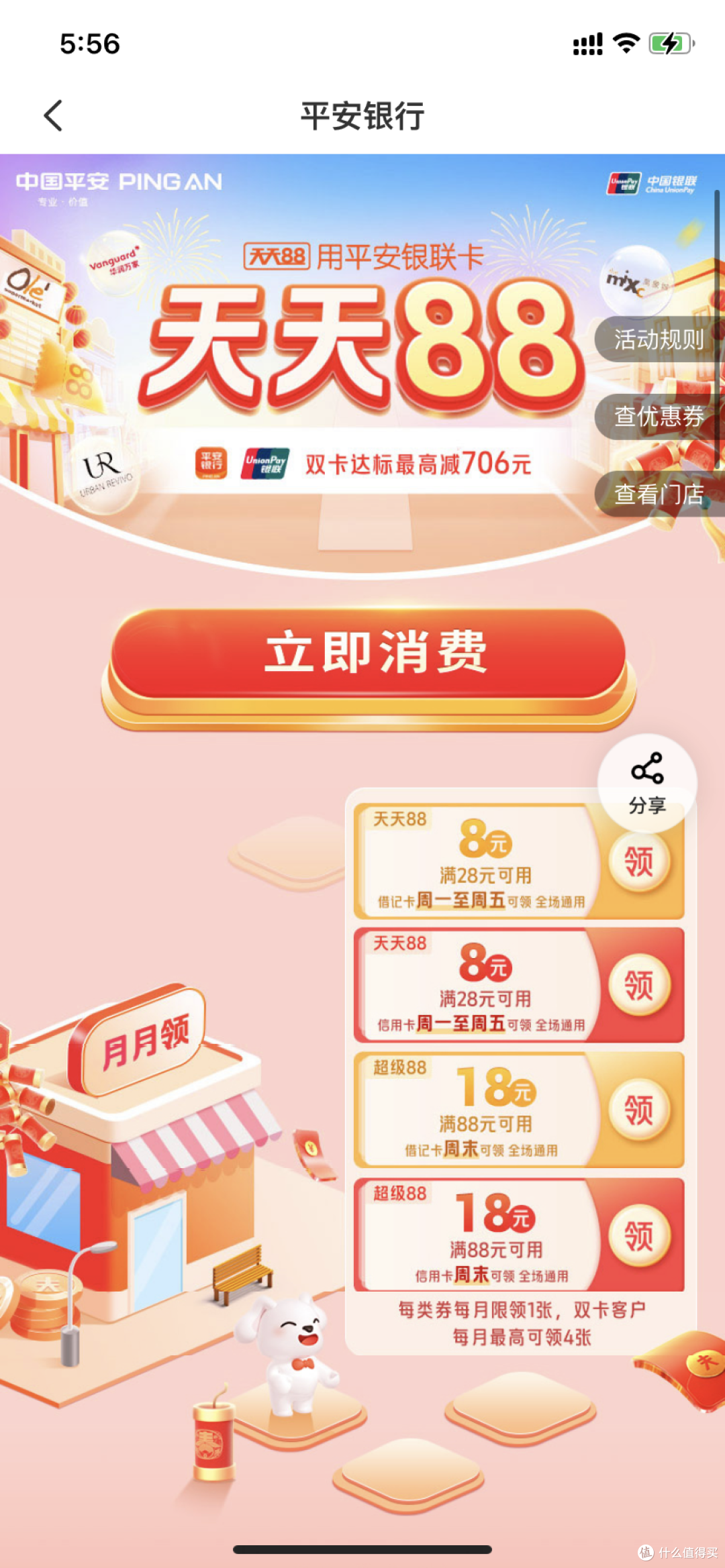Tap 查优惠券 to check coupons
Image resolution: width=725 pixels, height=1568 pixels.
click(659, 417)
